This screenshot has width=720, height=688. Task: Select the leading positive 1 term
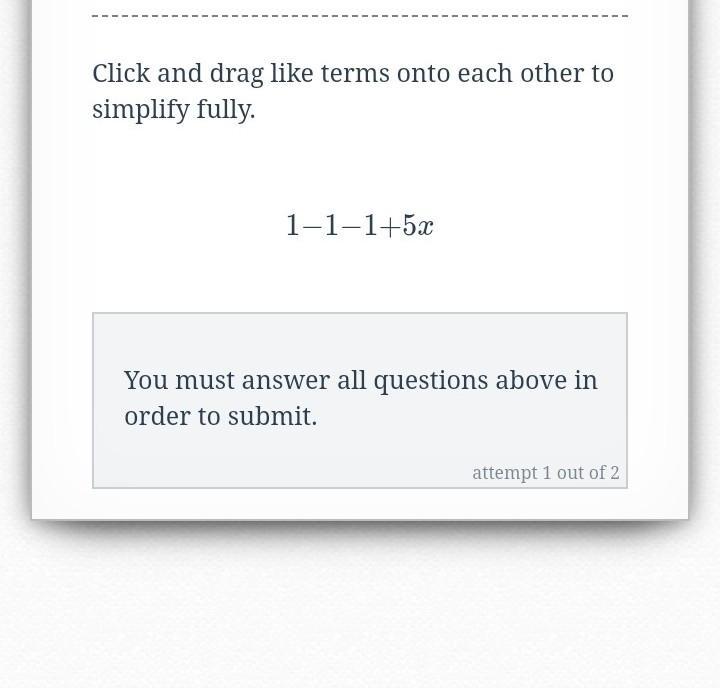pos(292,226)
